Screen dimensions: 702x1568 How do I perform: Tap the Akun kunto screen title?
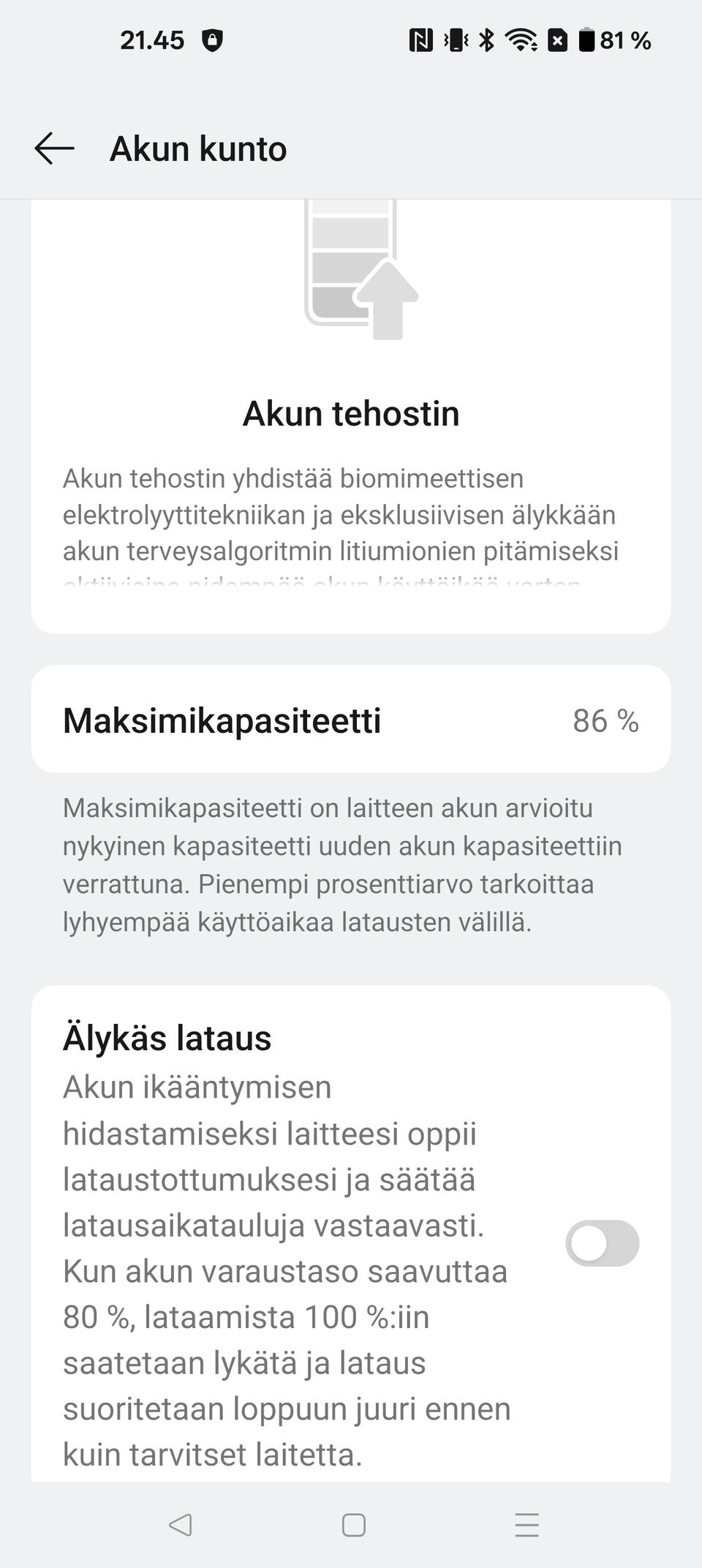point(198,148)
